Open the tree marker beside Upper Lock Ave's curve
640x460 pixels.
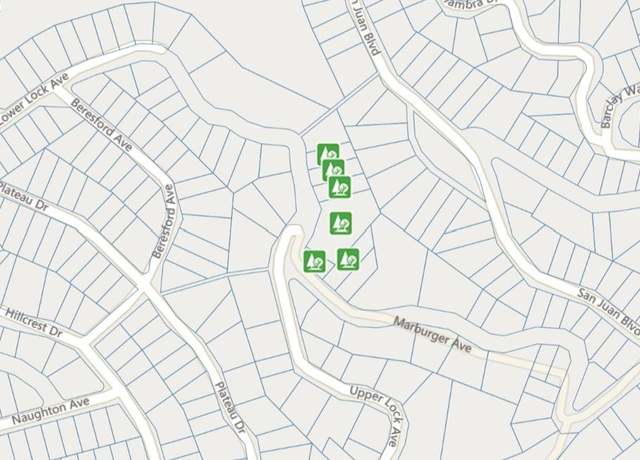pos(314,262)
